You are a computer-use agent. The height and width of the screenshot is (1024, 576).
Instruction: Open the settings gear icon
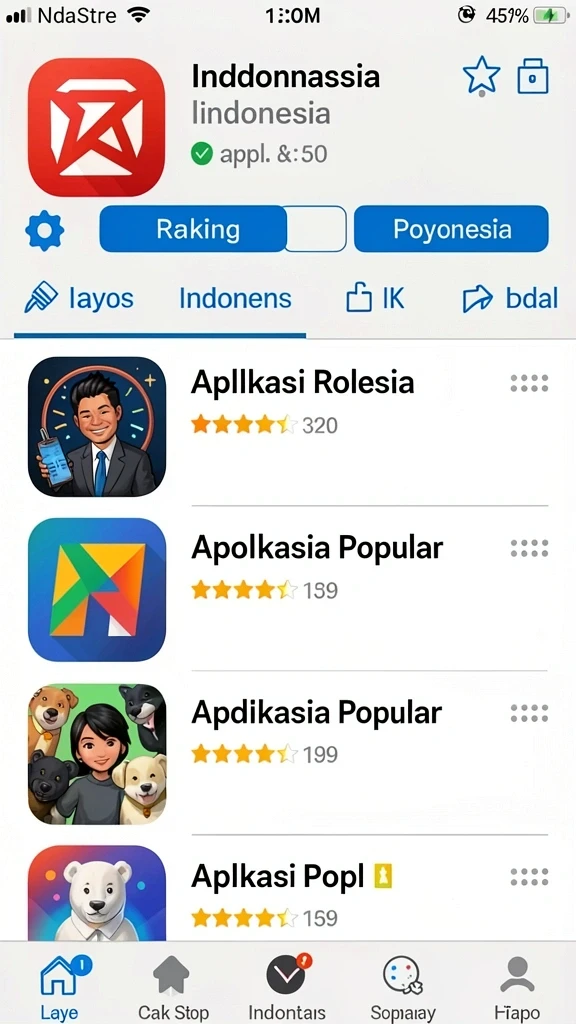(x=44, y=231)
